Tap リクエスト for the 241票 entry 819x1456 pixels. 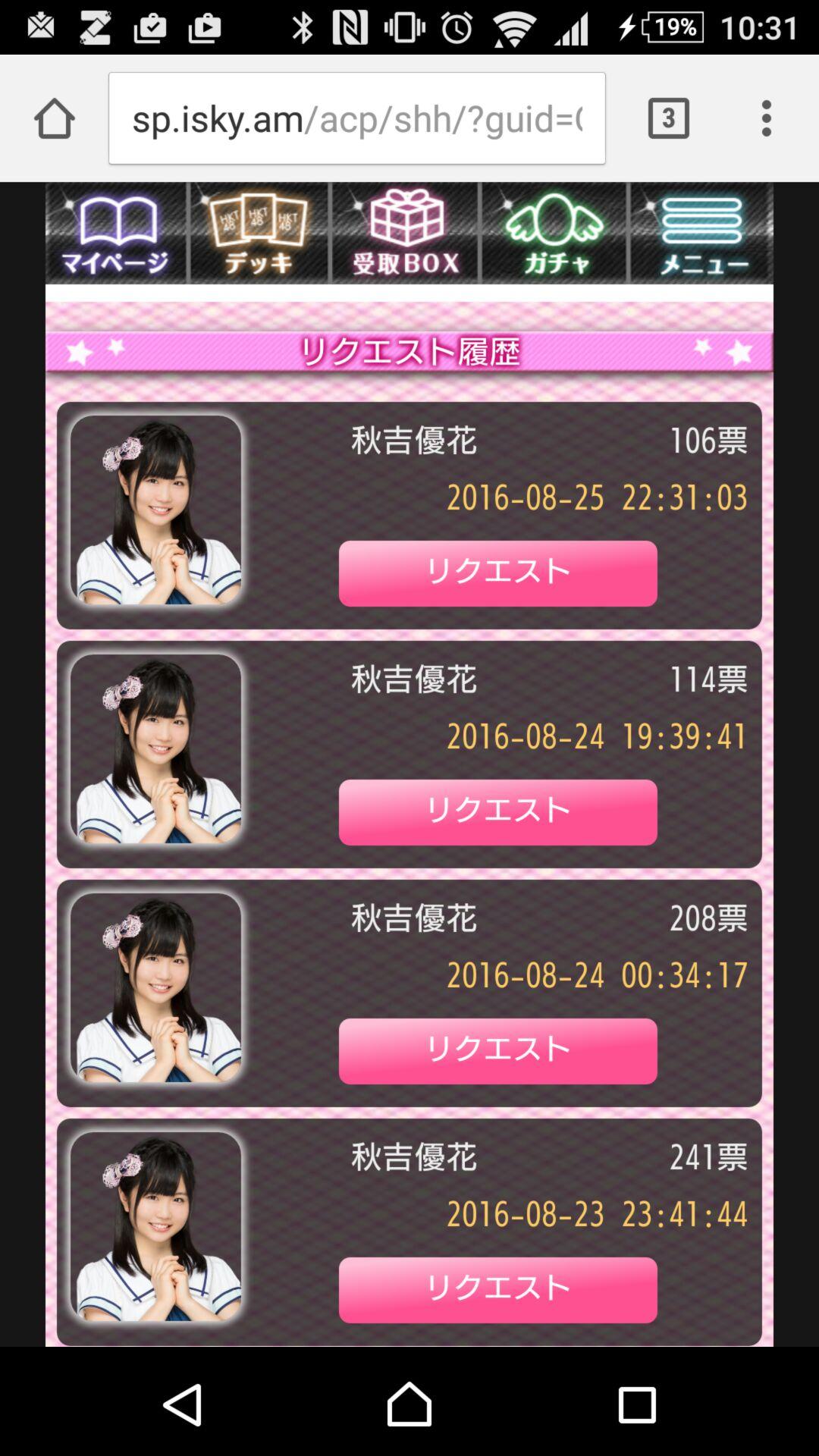pyautogui.click(x=497, y=1290)
